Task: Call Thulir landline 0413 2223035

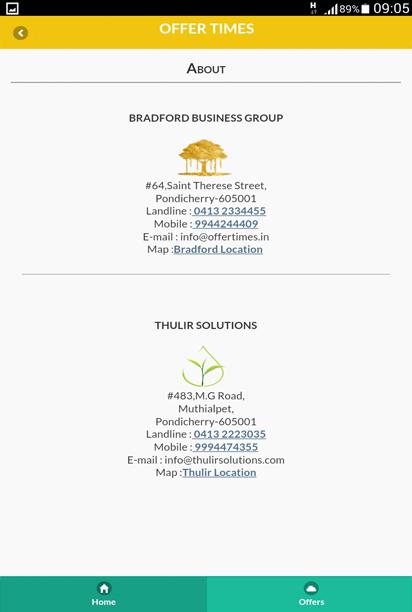Action: pyautogui.click(x=229, y=434)
